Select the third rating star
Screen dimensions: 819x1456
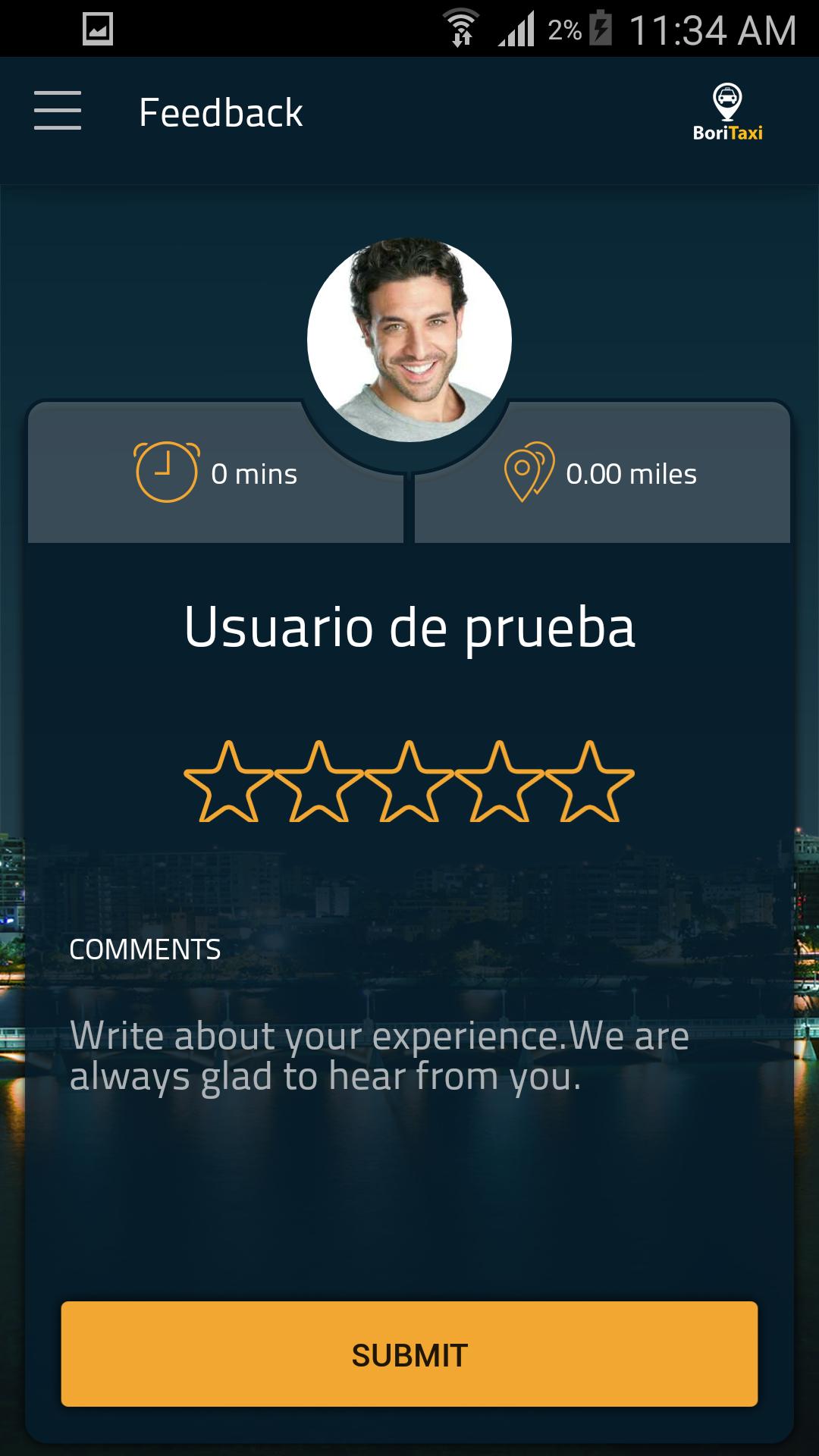click(x=409, y=783)
